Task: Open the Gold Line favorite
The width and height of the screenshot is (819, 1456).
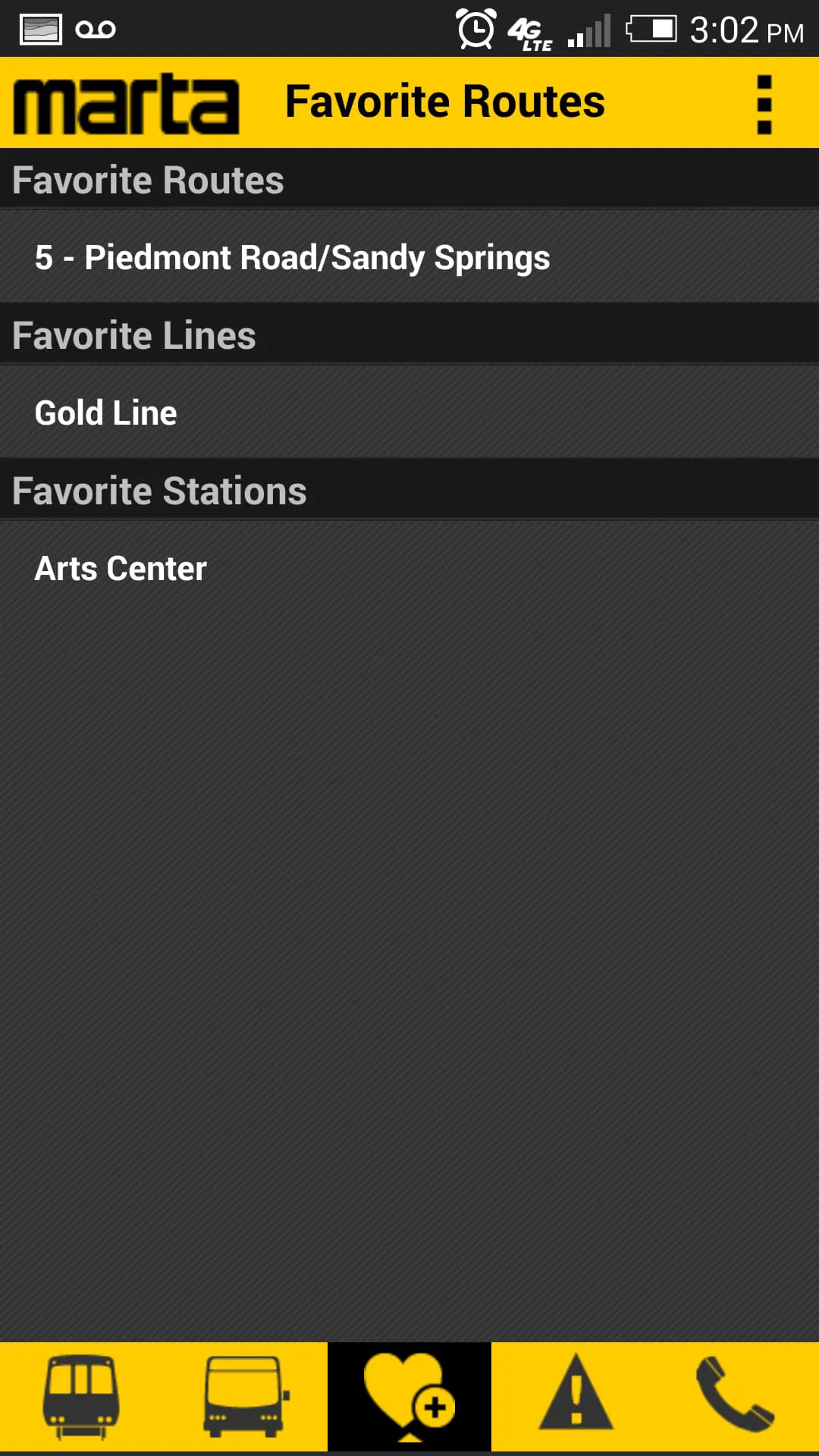Action: (105, 413)
